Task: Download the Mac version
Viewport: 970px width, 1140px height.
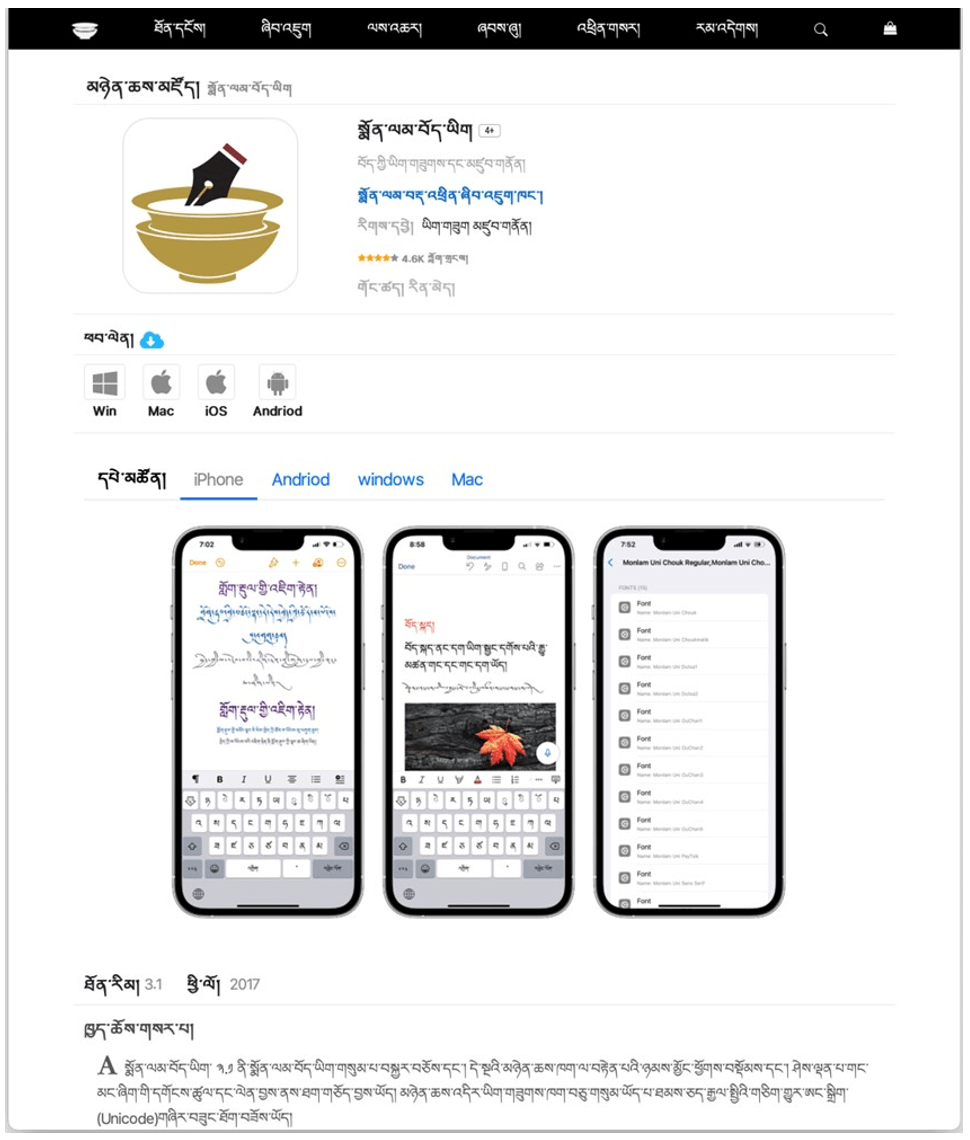Action: click(161, 390)
